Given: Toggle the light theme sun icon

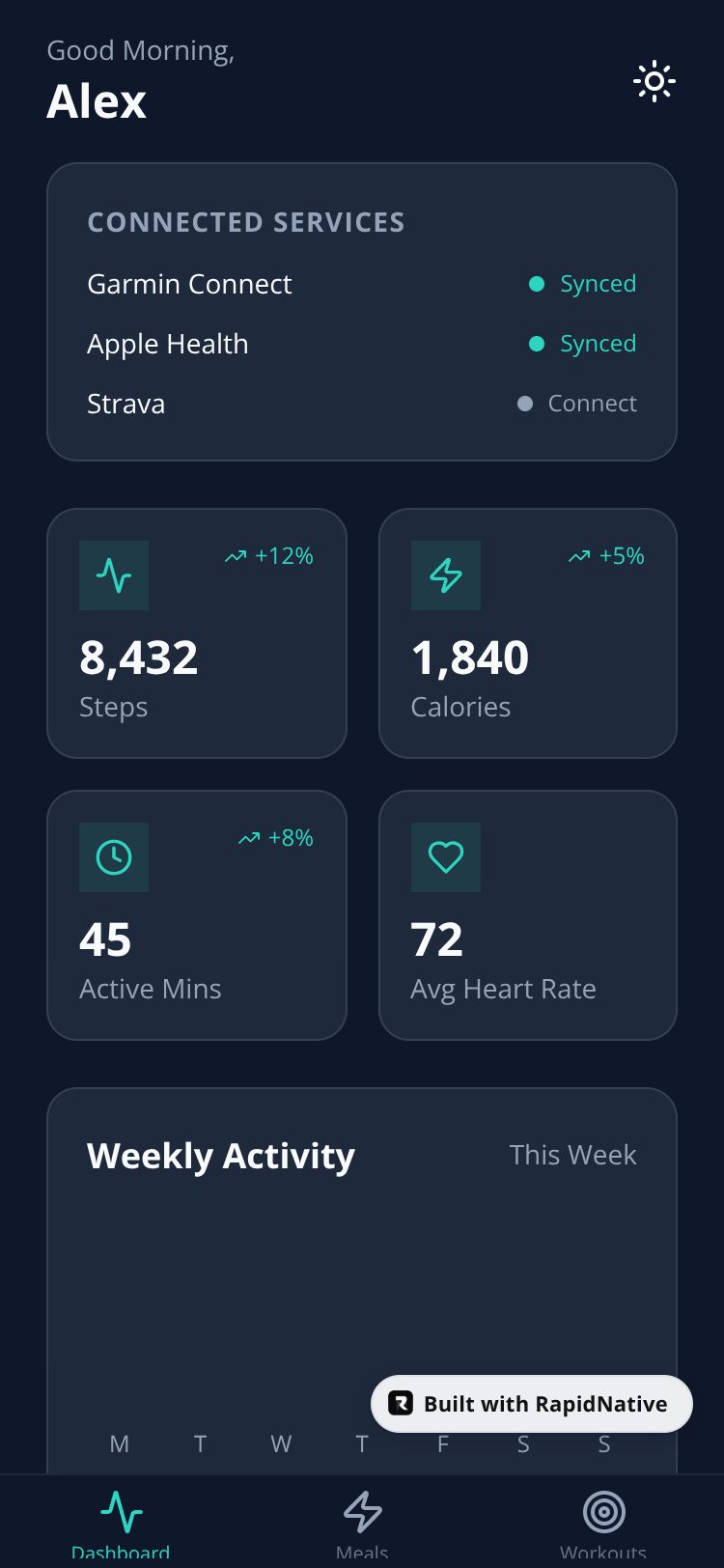Looking at the screenshot, I should (x=654, y=82).
